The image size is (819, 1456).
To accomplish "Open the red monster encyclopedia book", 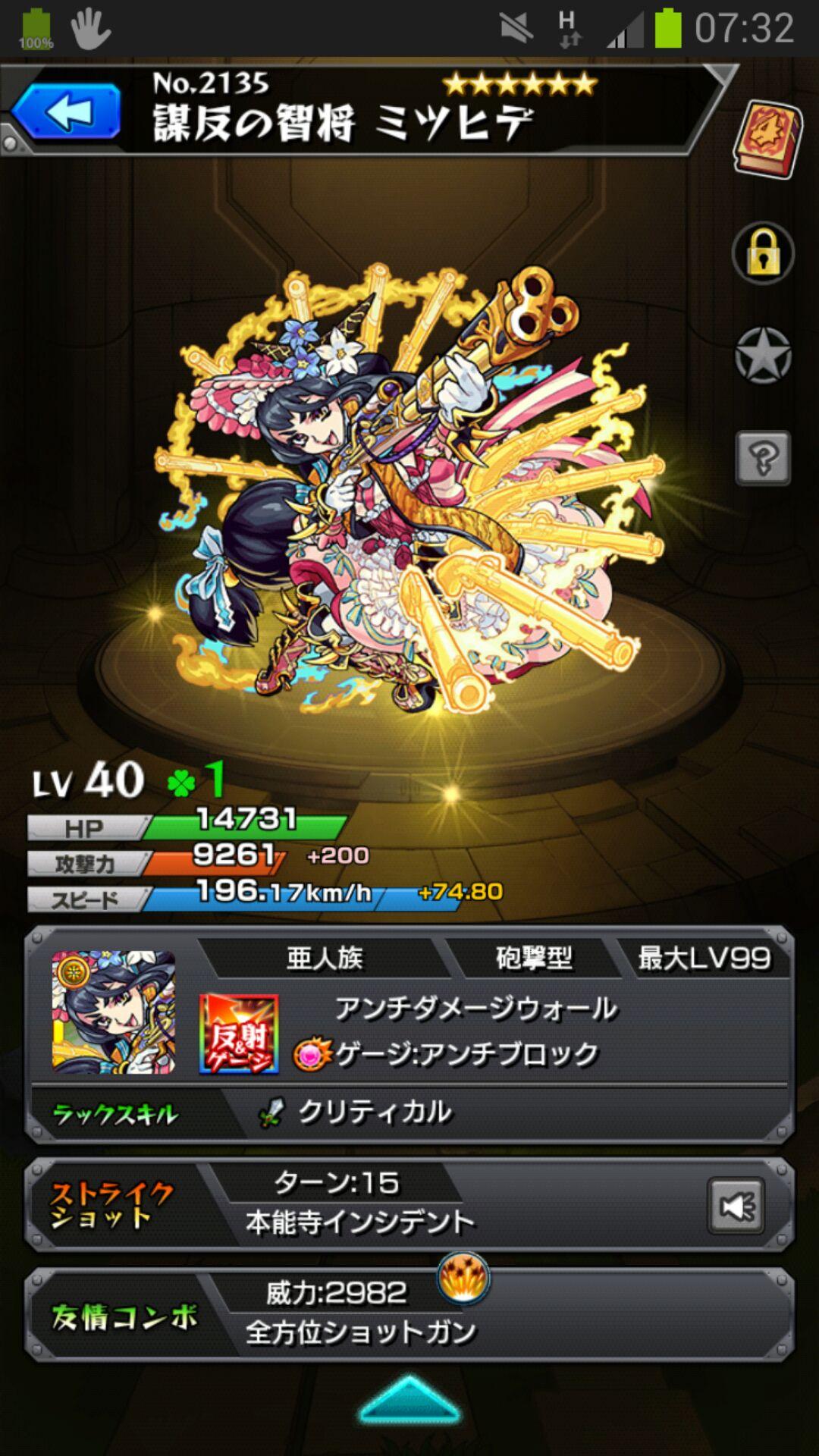I will (767, 139).
